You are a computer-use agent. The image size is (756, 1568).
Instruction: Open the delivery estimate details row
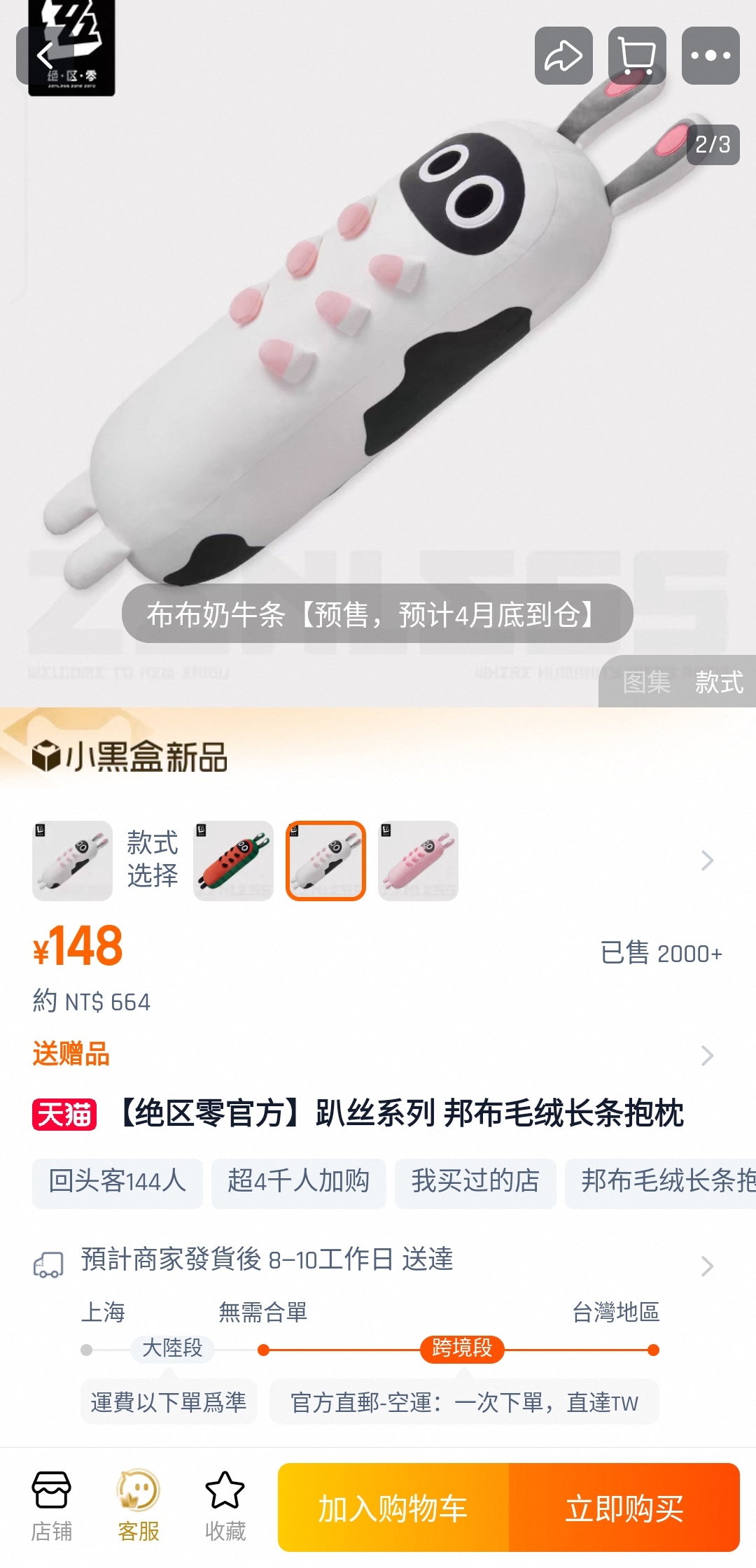(x=707, y=1265)
